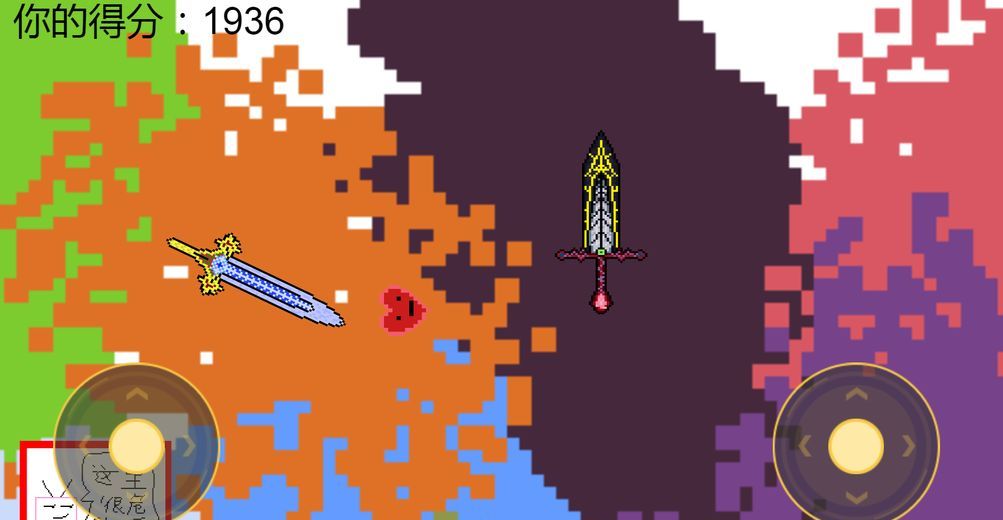Tap the left joystick center knob
Image resolution: width=1003 pixels, height=520 pixels.
(x=136, y=446)
